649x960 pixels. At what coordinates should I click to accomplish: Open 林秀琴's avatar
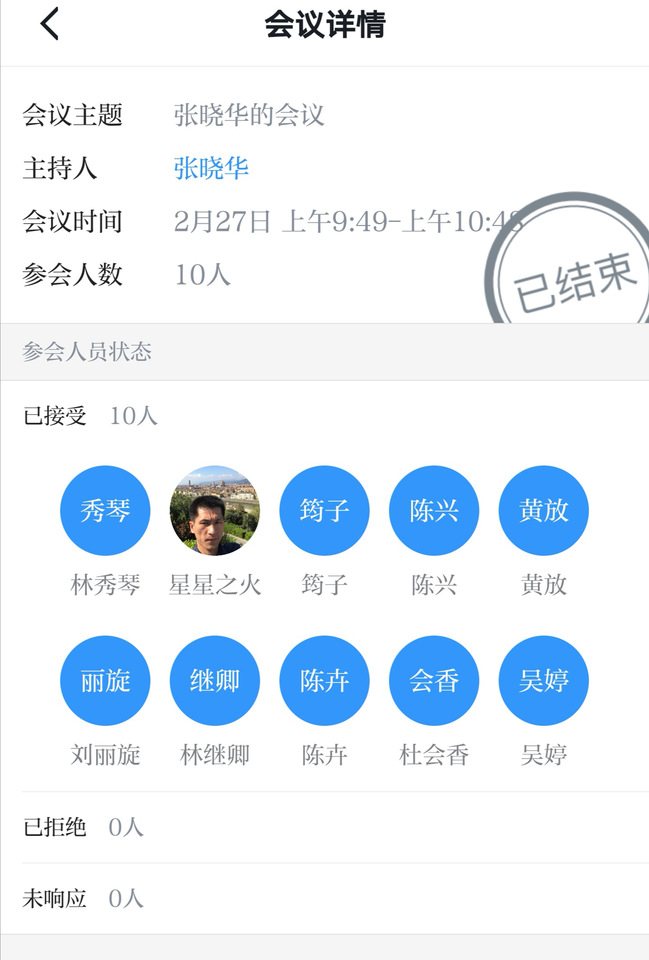point(105,510)
